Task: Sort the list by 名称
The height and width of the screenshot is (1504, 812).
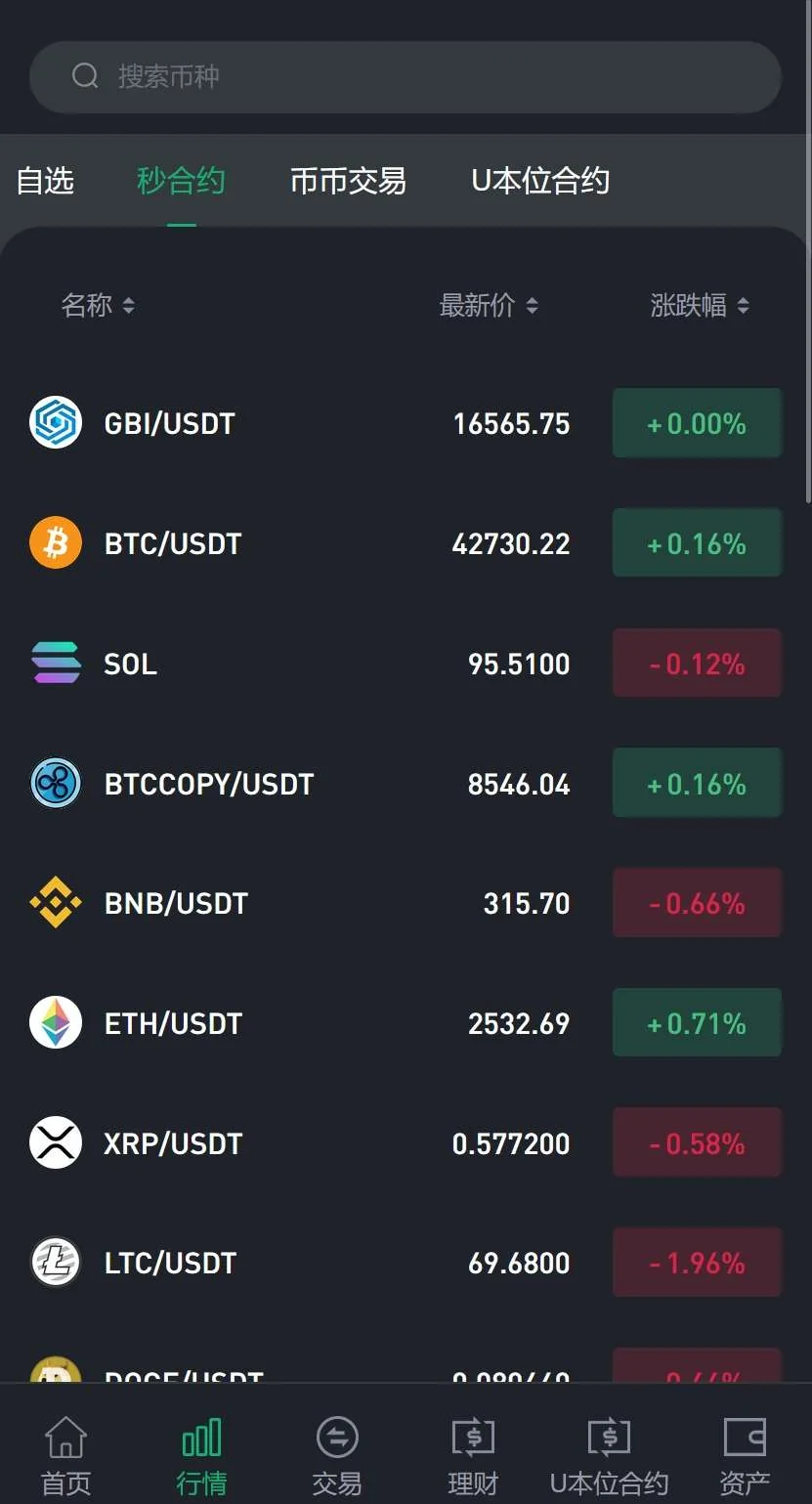Action: click(98, 306)
